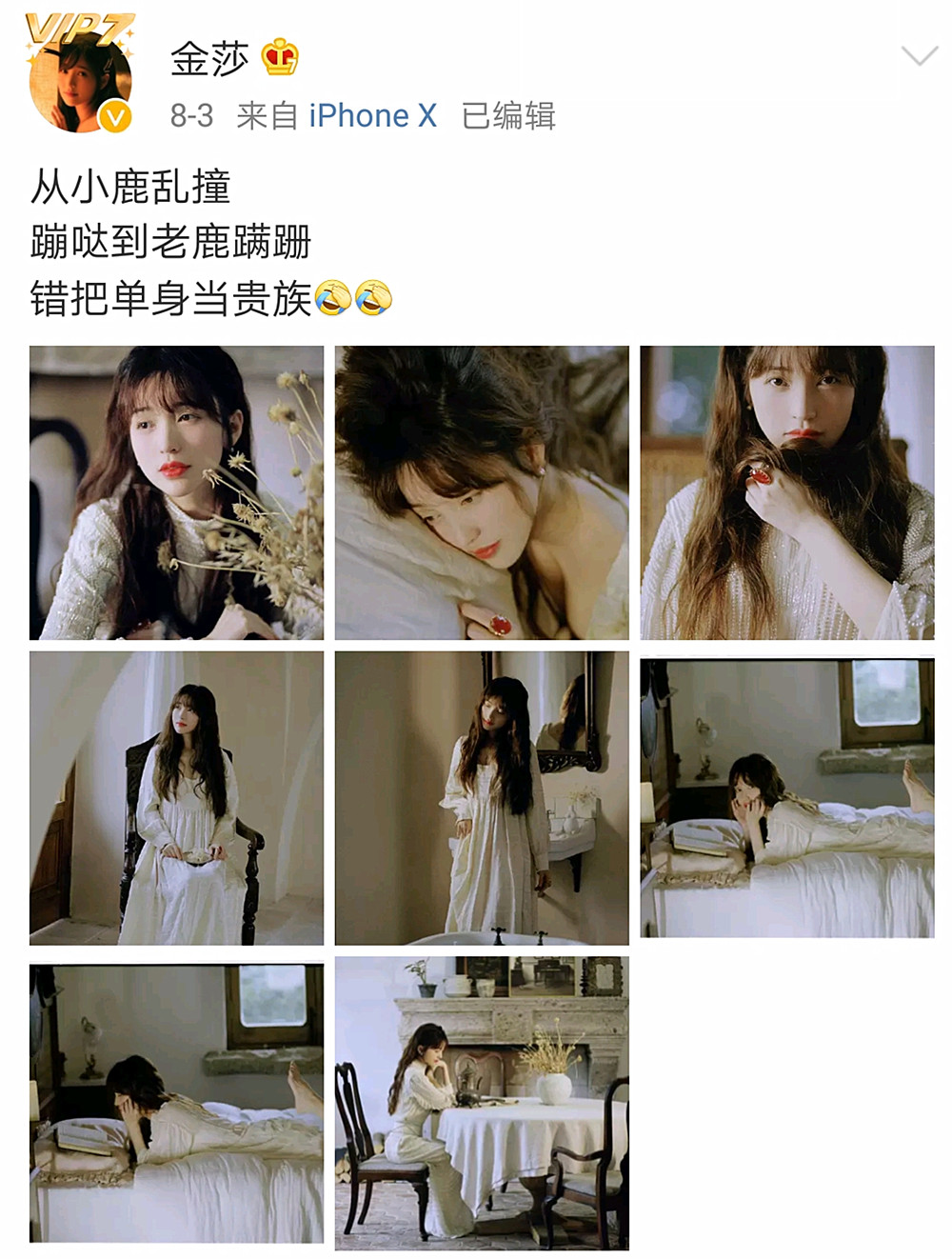Open the photo of woman standing by mirror
This screenshot has height=1259, width=952.
coord(482,798)
